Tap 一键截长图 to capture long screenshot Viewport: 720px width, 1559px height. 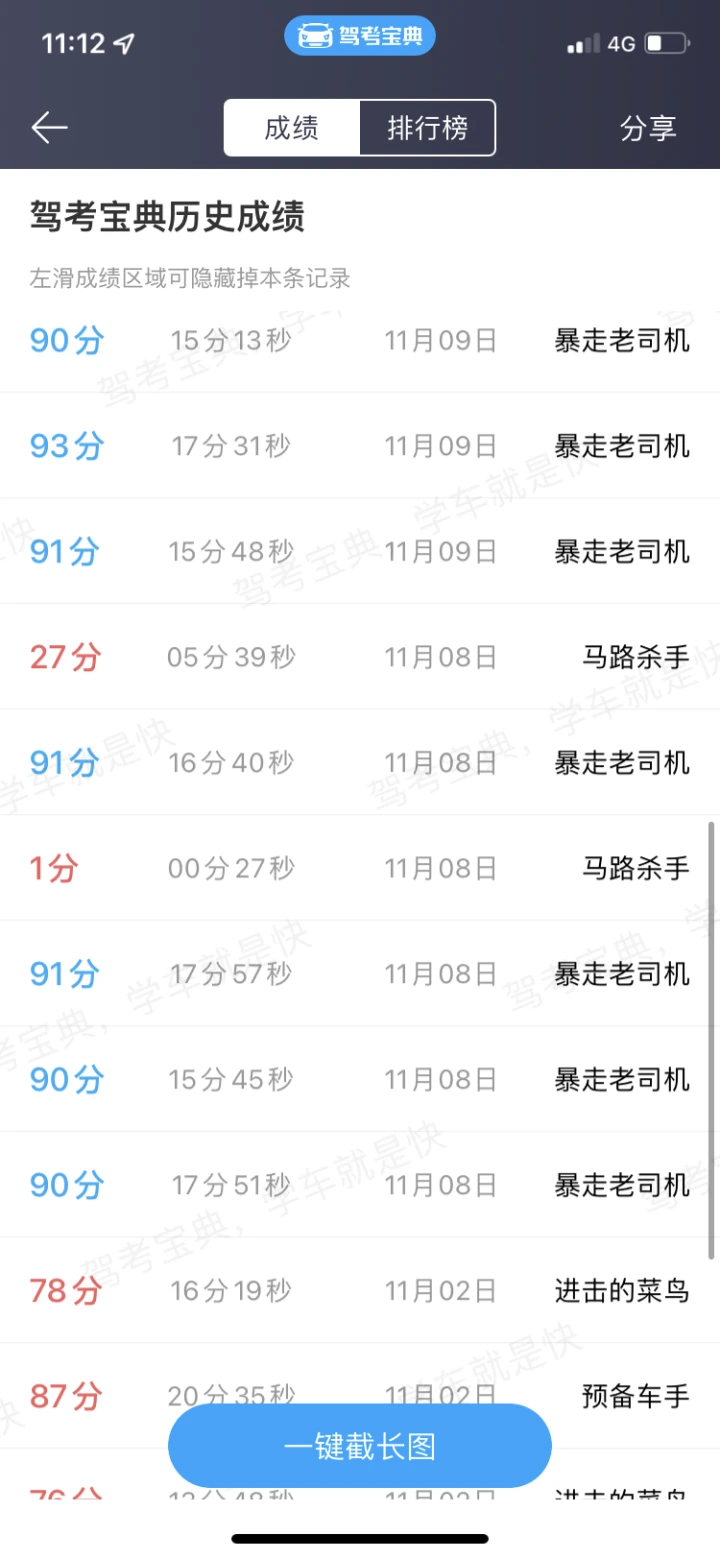pyautogui.click(x=360, y=1446)
